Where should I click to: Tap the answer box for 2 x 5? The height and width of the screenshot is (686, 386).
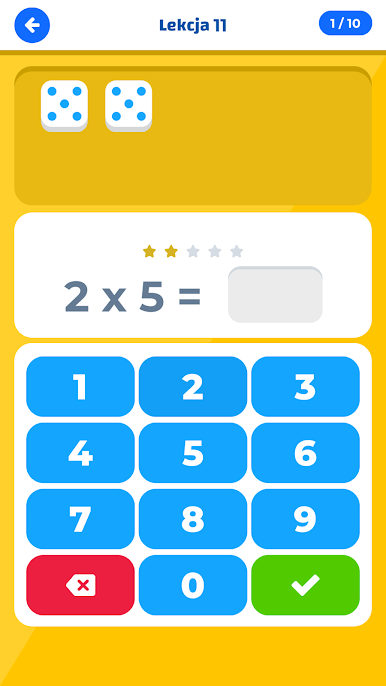[x=275, y=294]
